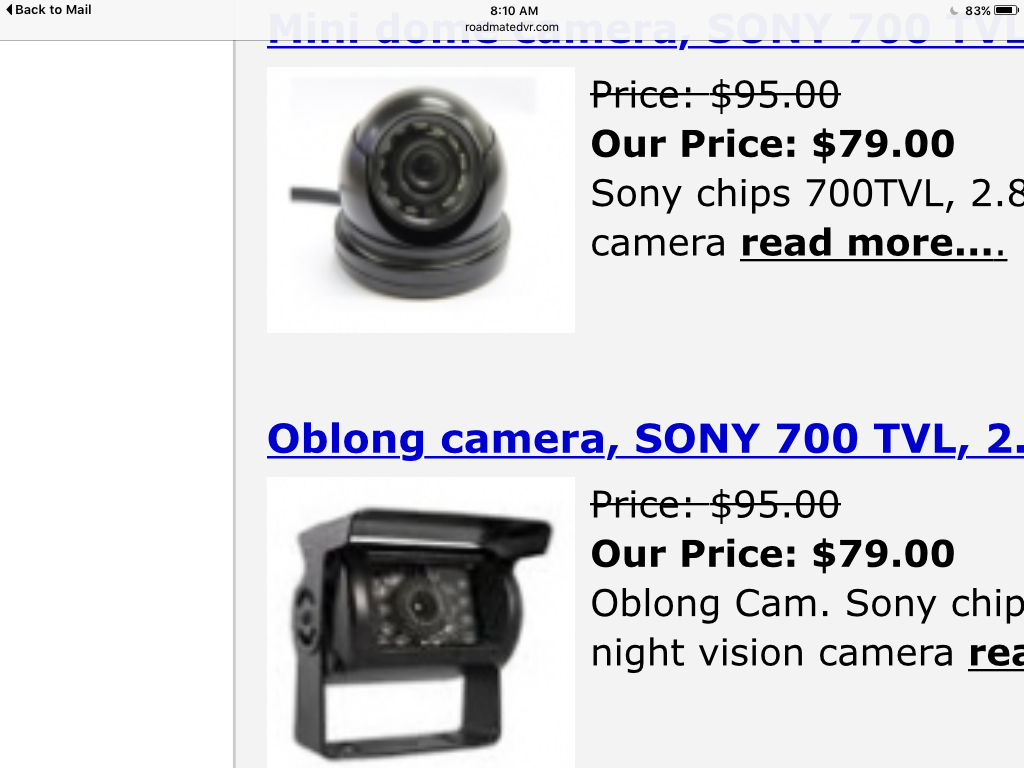
Task: Follow the read more link under Sony chips 700TVL
Action: [x=872, y=243]
